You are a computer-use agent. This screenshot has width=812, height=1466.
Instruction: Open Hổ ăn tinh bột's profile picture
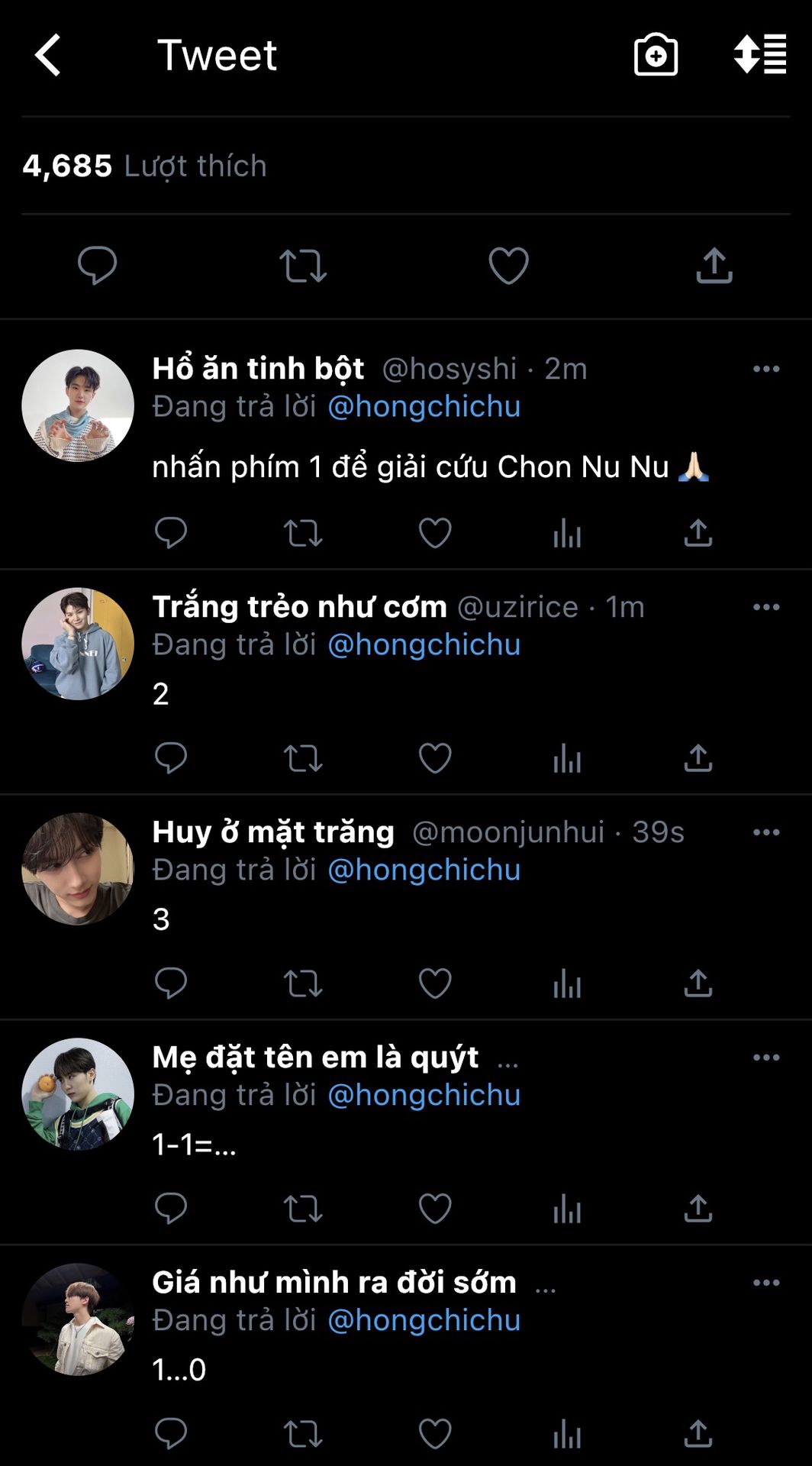point(78,405)
